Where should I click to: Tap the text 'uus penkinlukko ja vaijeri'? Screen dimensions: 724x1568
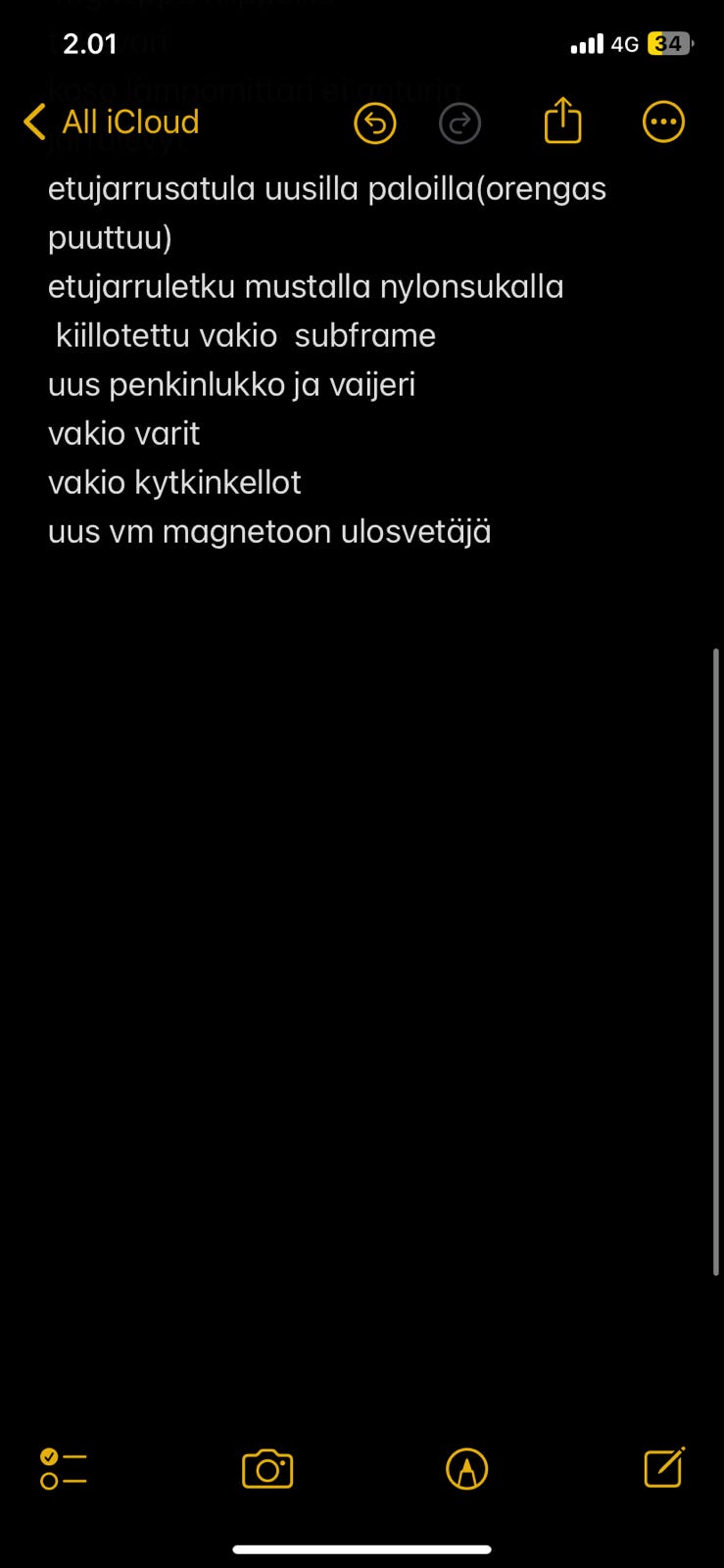pos(232,383)
